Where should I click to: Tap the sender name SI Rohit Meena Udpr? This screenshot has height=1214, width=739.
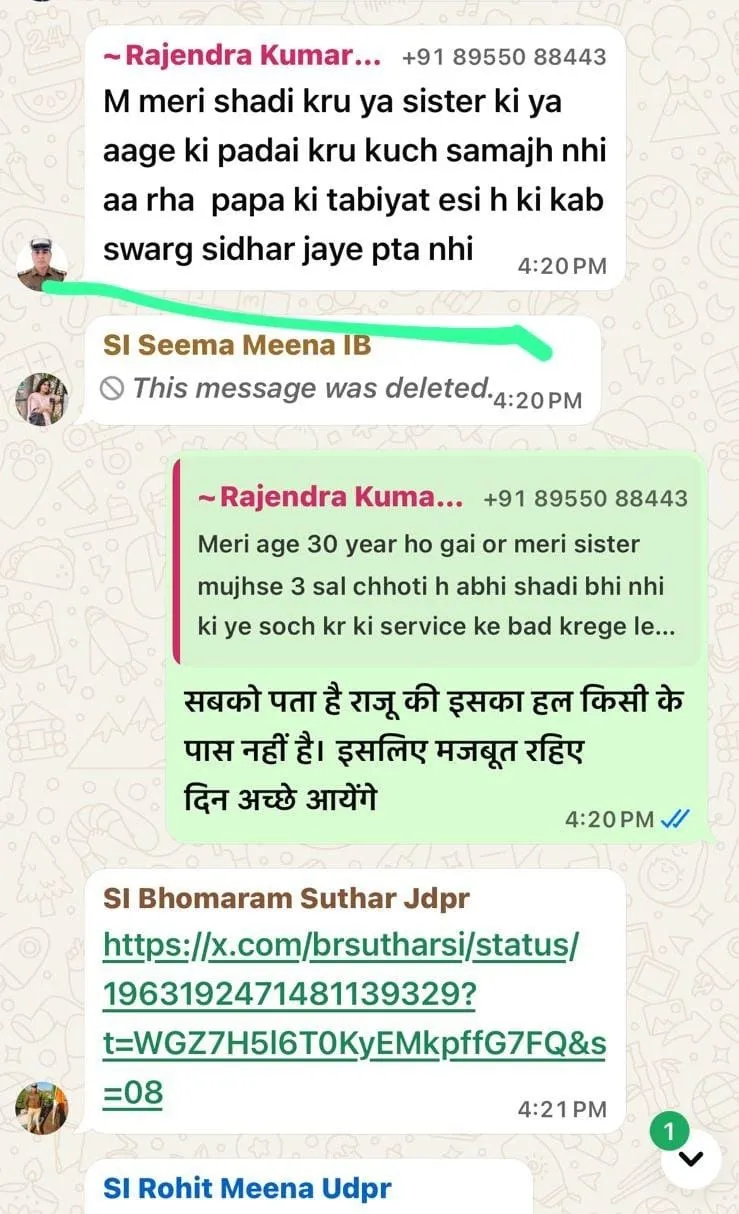click(x=247, y=1188)
